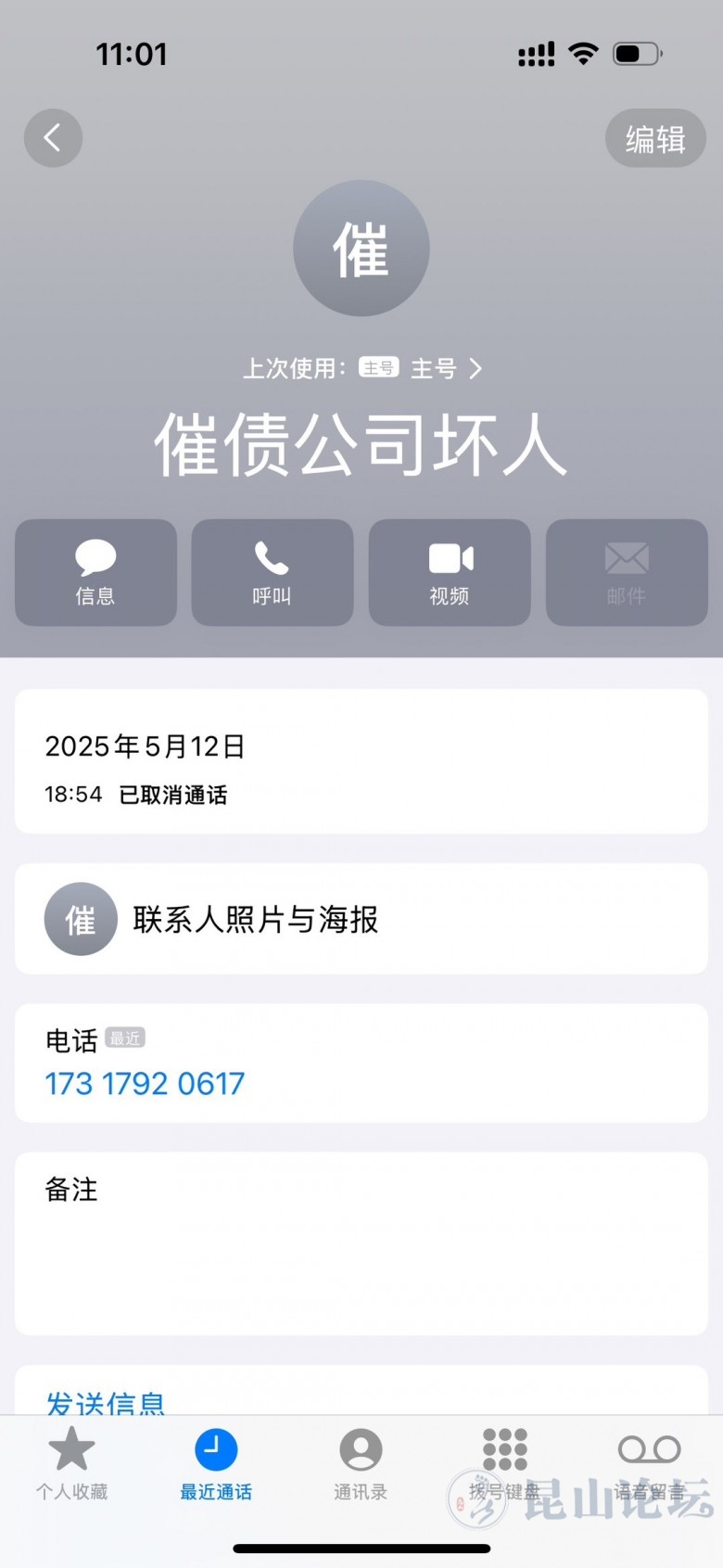
Task: Call the contact with 呼叫
Action: pyautogui.click(x=272, y=572)
